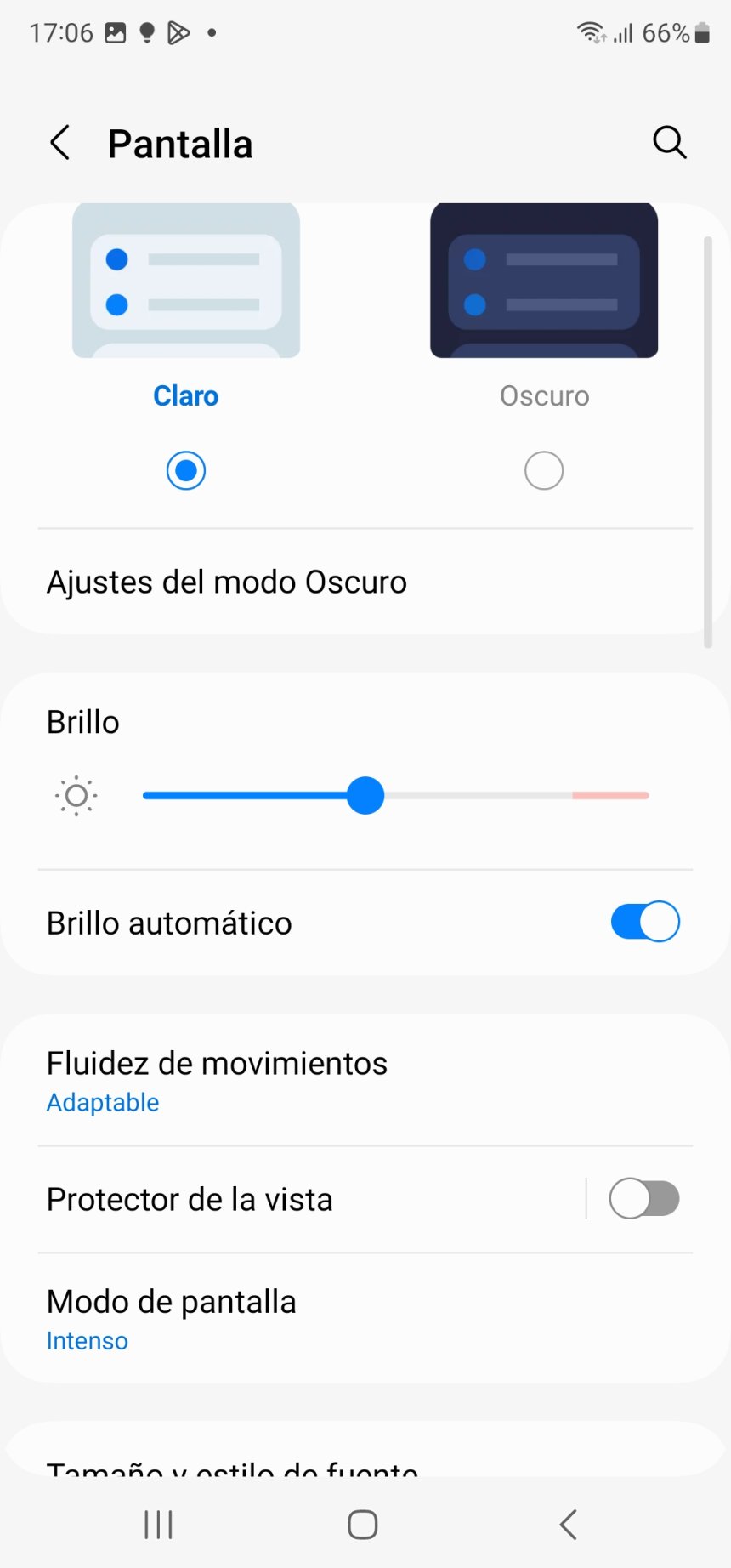Tap the Oscuro theme preview image
The height and width of the screenshot is (1568, 731).
point(544,281)
